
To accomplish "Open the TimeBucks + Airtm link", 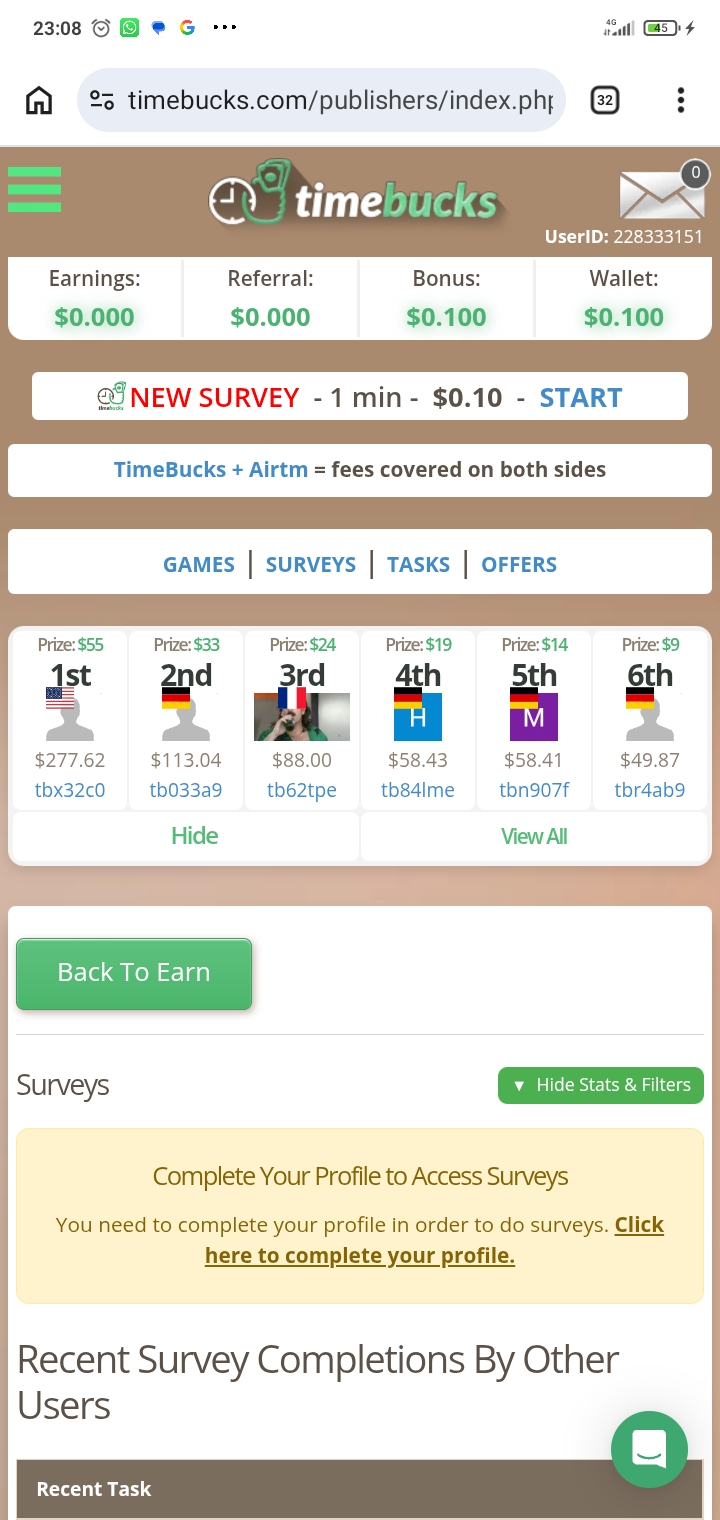I will coord(211,469).
